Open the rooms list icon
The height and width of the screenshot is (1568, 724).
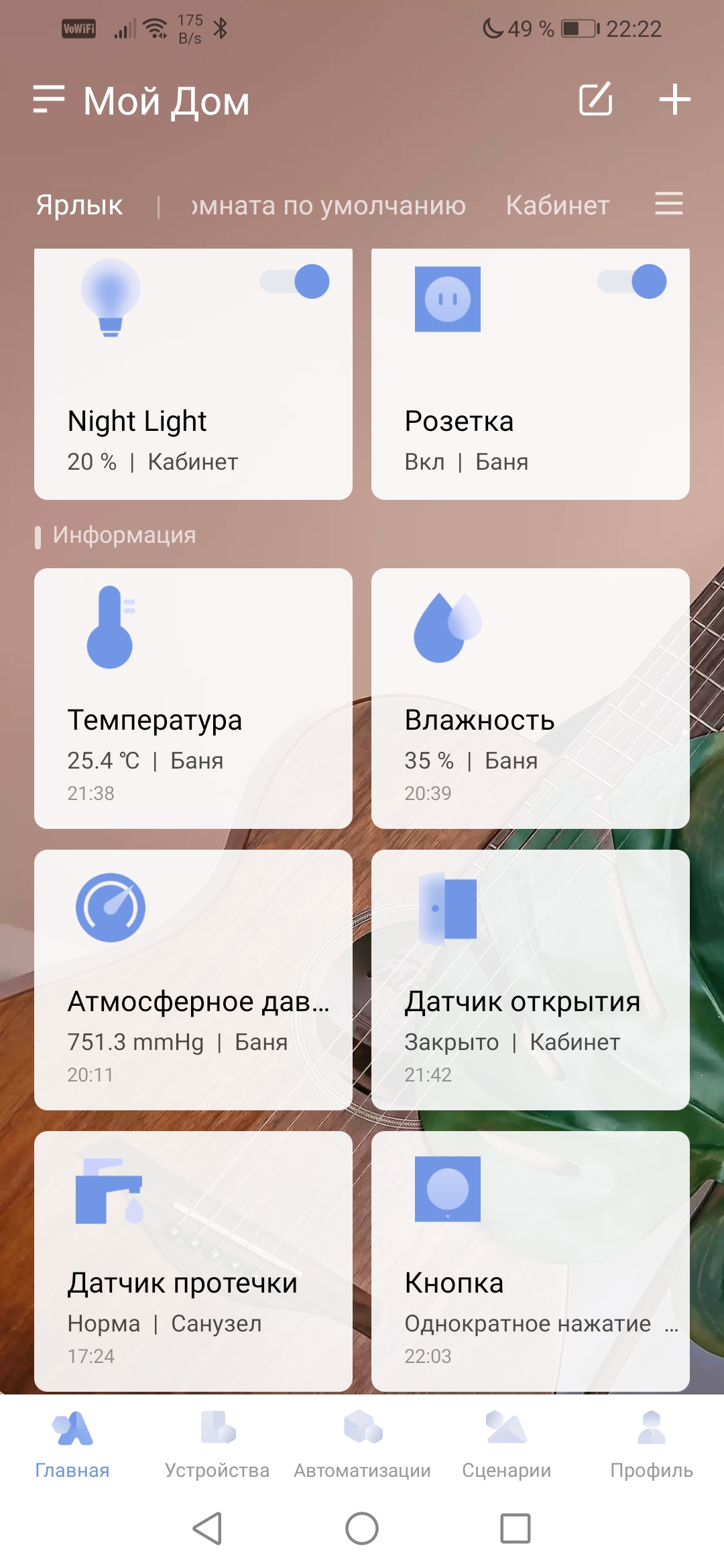(x=668, y=204)
